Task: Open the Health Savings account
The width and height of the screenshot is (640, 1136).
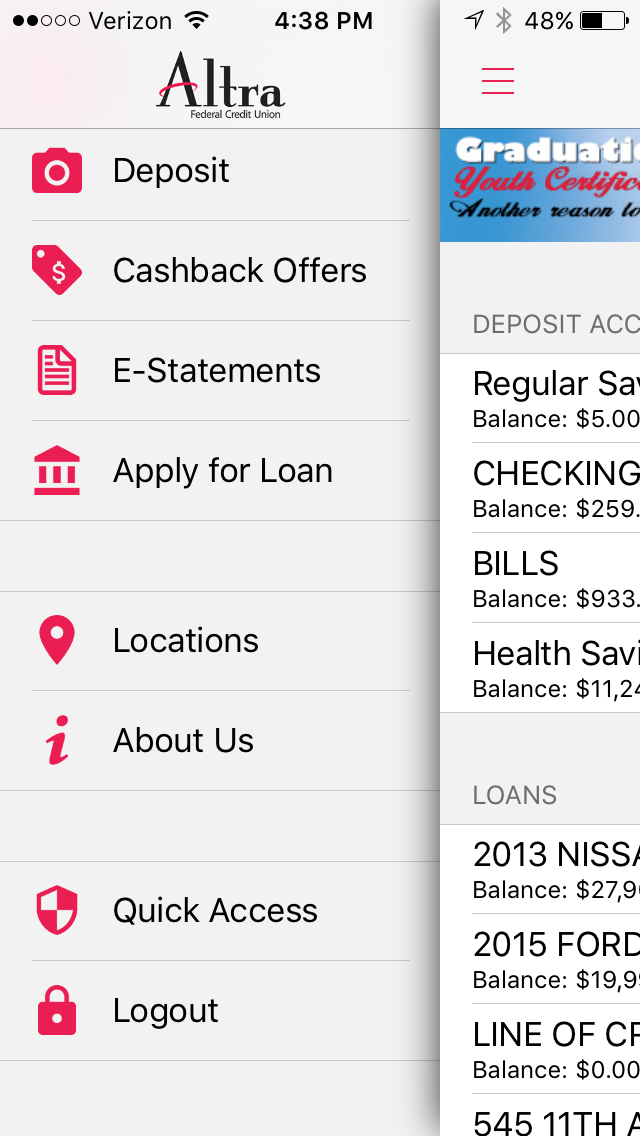Action: 540,667
